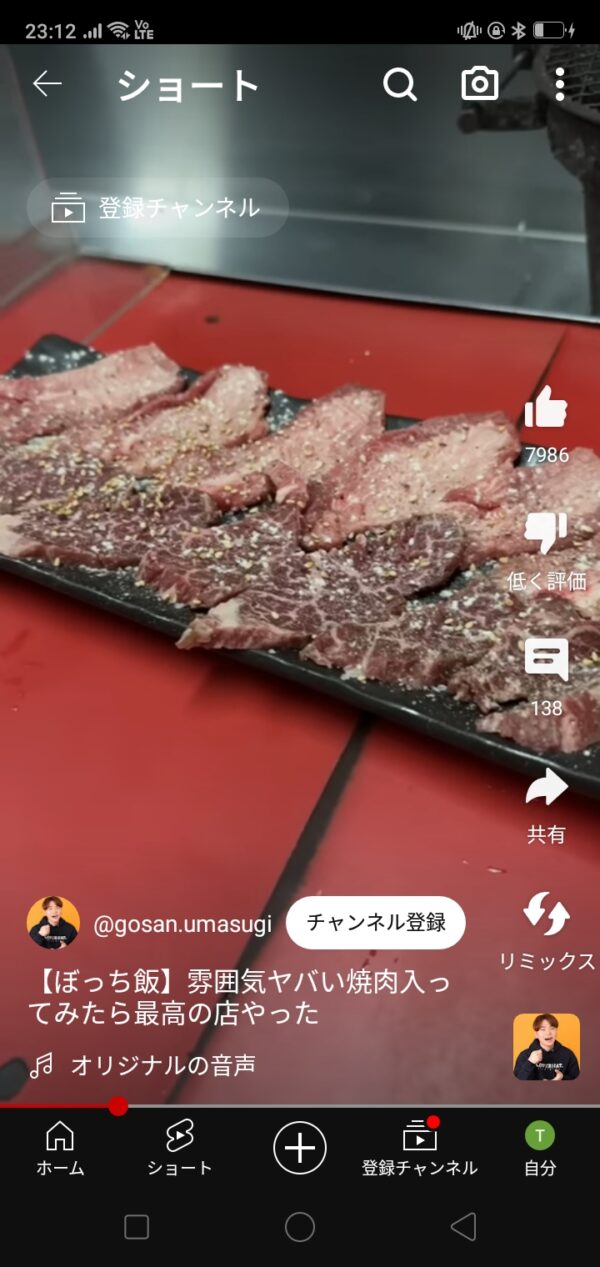Tap the sound thumbnail above the bottom bar
Screen dimensions: 600x1267
546,1047
